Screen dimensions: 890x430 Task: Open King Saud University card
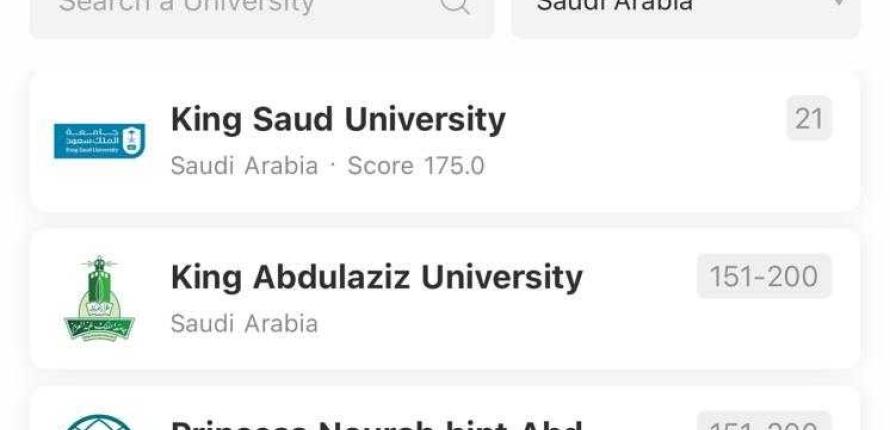(444, 141)
